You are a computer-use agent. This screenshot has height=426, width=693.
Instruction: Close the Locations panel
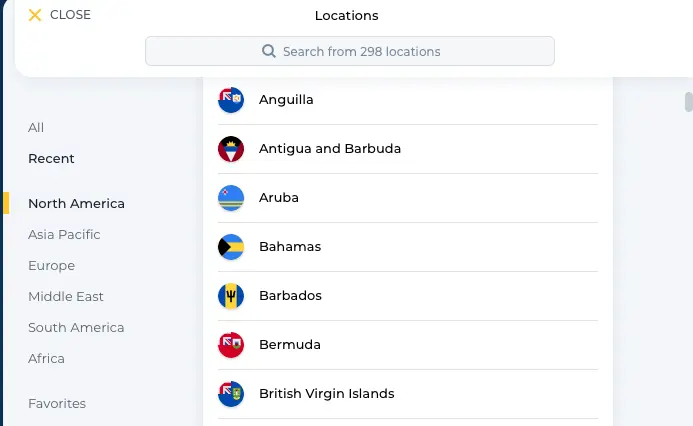pyautogui.click(x=59, y=15)
